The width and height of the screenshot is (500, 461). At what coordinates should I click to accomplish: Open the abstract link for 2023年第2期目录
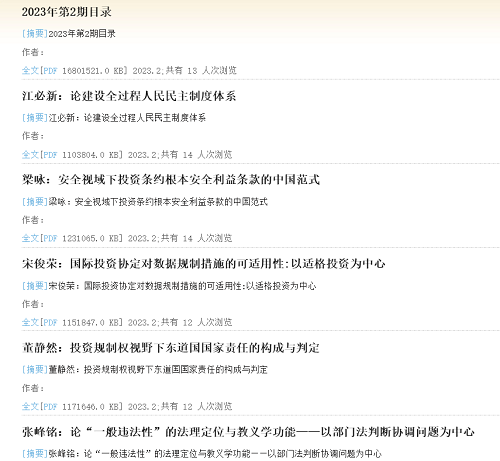[x=35, y=34]
